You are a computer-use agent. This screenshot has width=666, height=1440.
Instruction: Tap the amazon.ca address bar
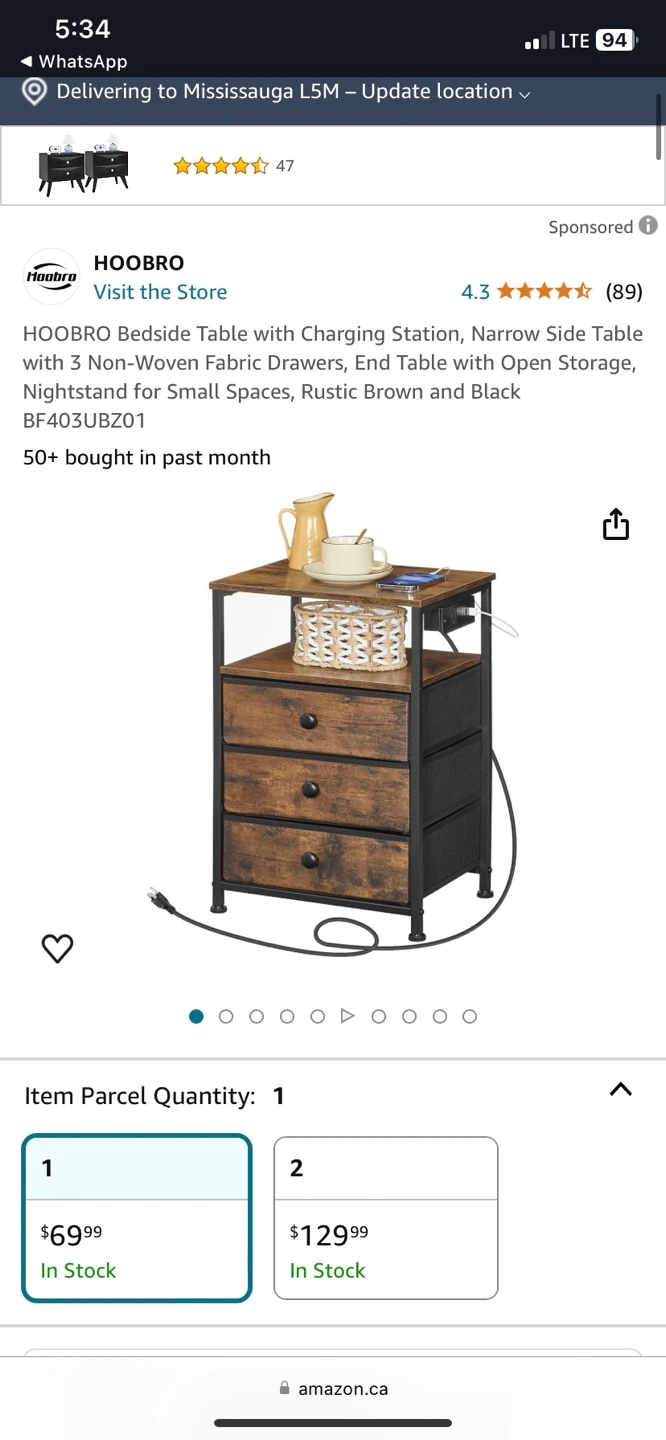coord(333,1389)
